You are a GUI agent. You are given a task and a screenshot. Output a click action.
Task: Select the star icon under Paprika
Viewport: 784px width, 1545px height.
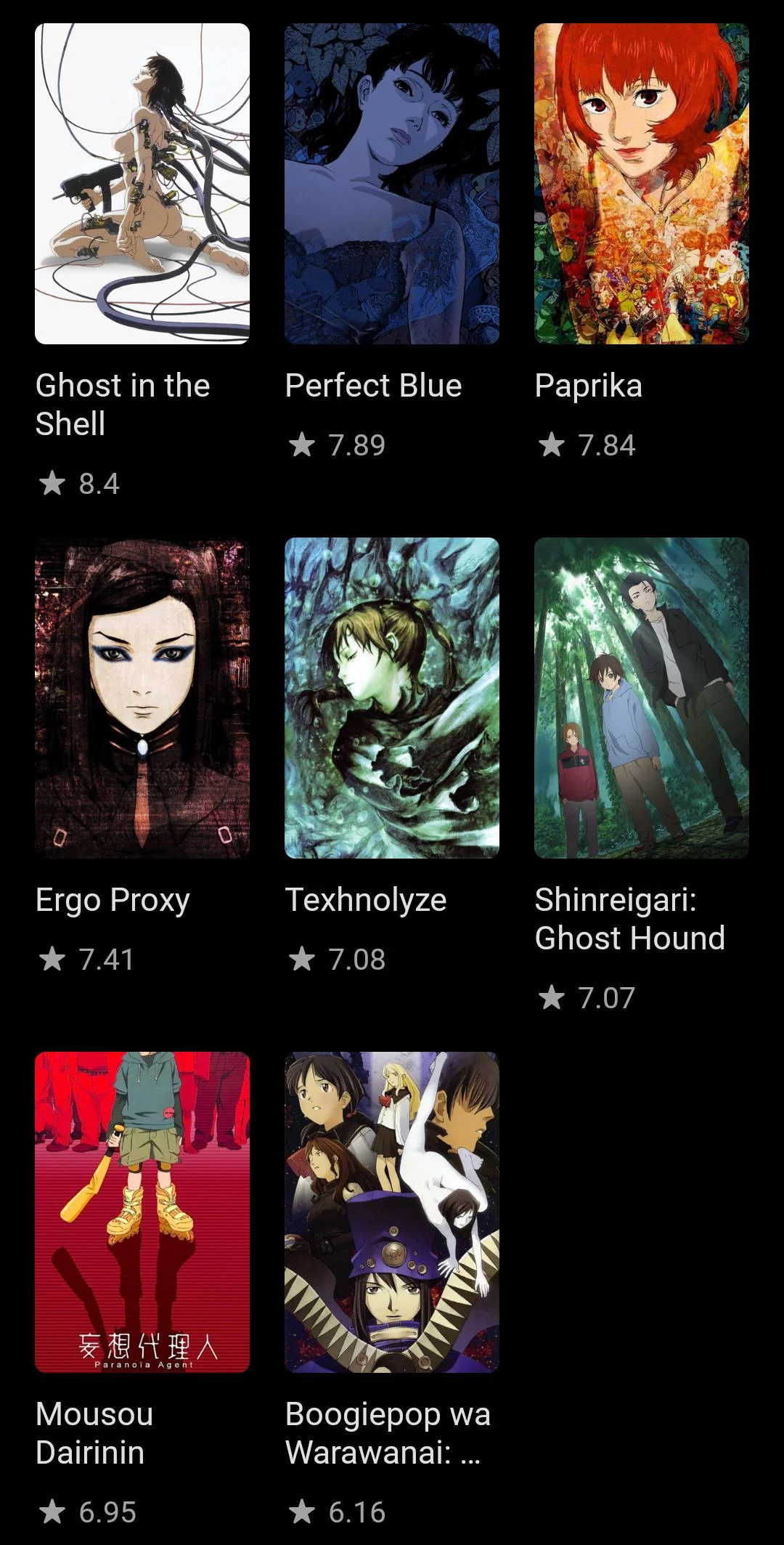552,445
